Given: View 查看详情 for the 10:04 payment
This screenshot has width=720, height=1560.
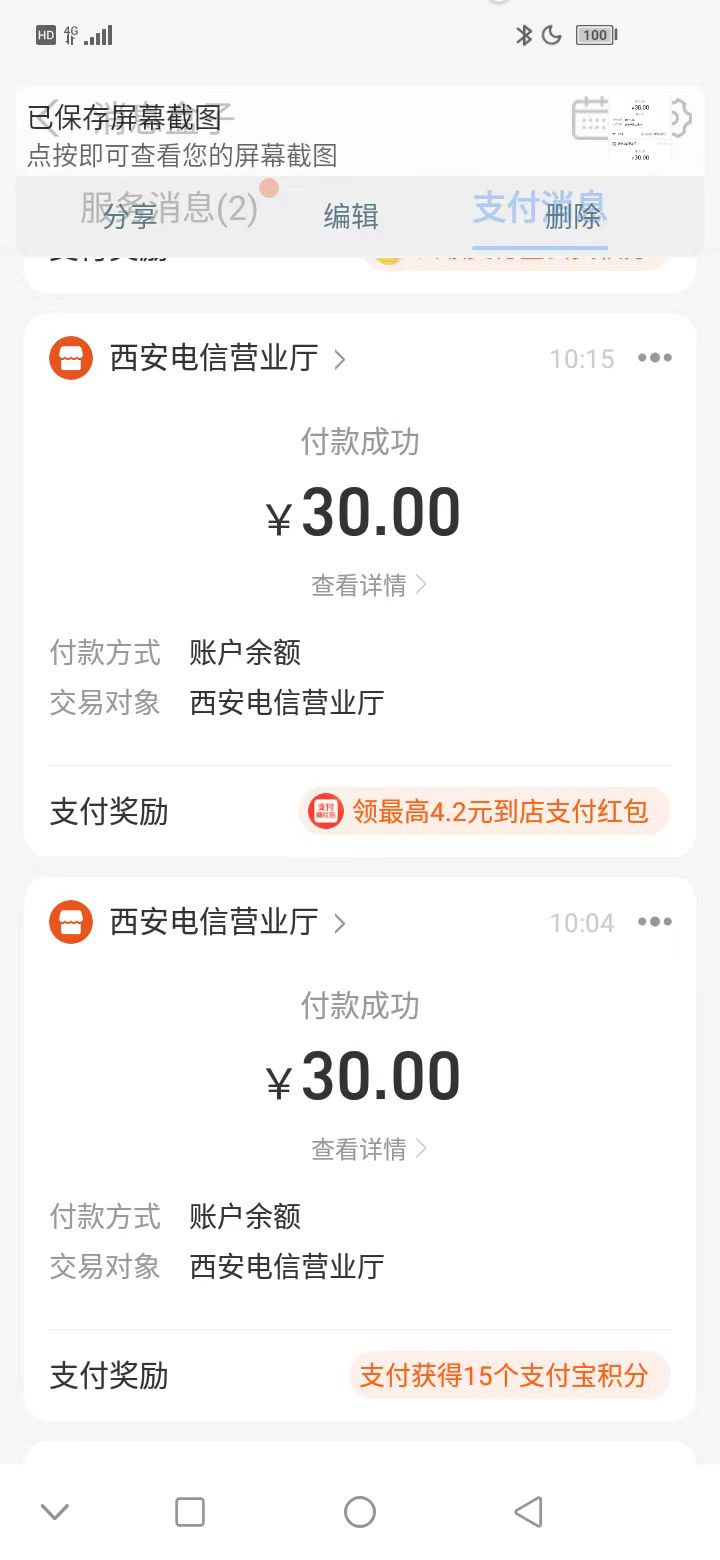Looking at the screenshot, I should [x=369, y=1149].
